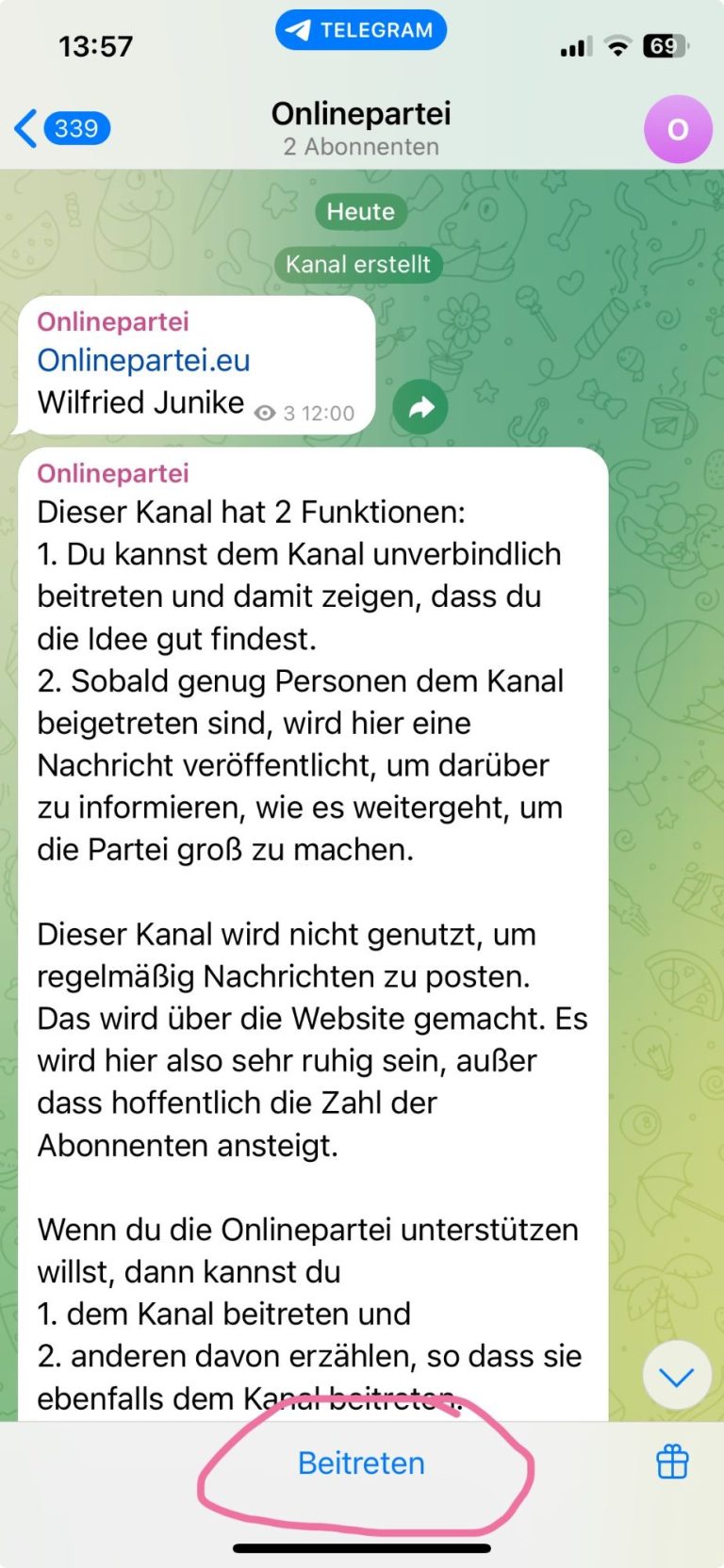Forward the Wilfried Junike message
Viewport: 724px width, 1568px height.
(x=420, y=407)
